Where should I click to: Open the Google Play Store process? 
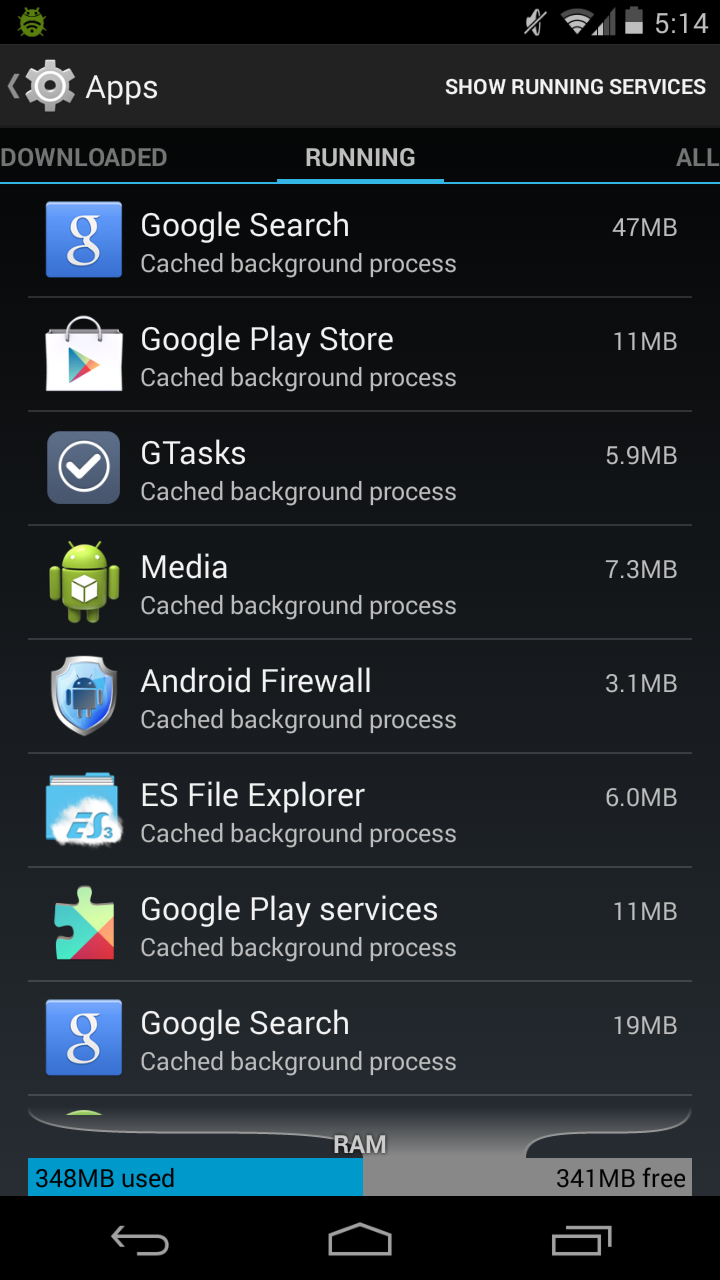(x=360, y=355)
